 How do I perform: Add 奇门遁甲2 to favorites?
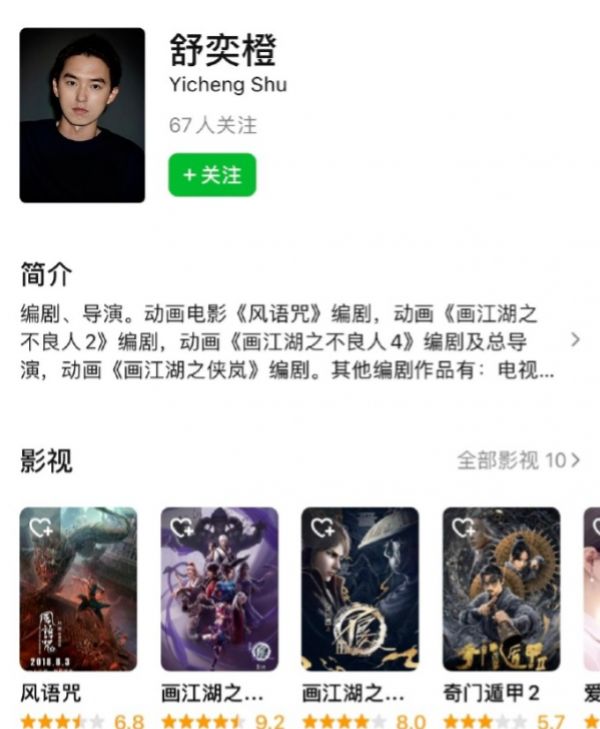pos(463,527)
